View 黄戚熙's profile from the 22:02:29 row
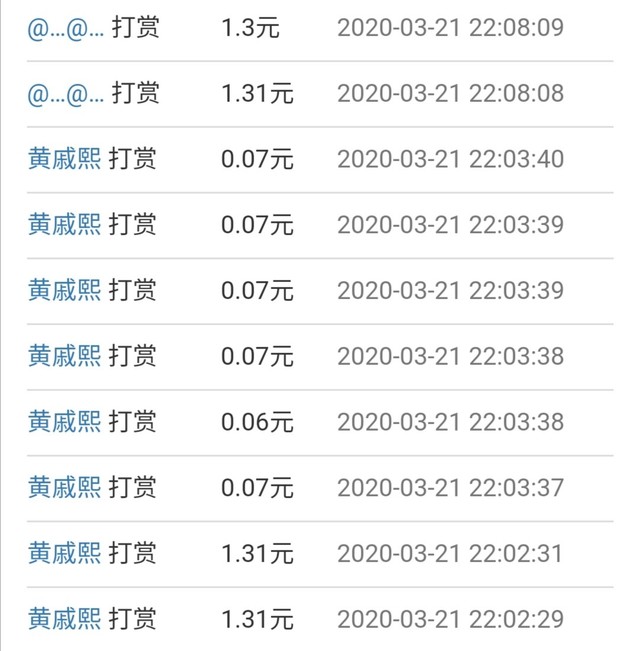Viewport: 640px width, 651px height. pos(64,619)
